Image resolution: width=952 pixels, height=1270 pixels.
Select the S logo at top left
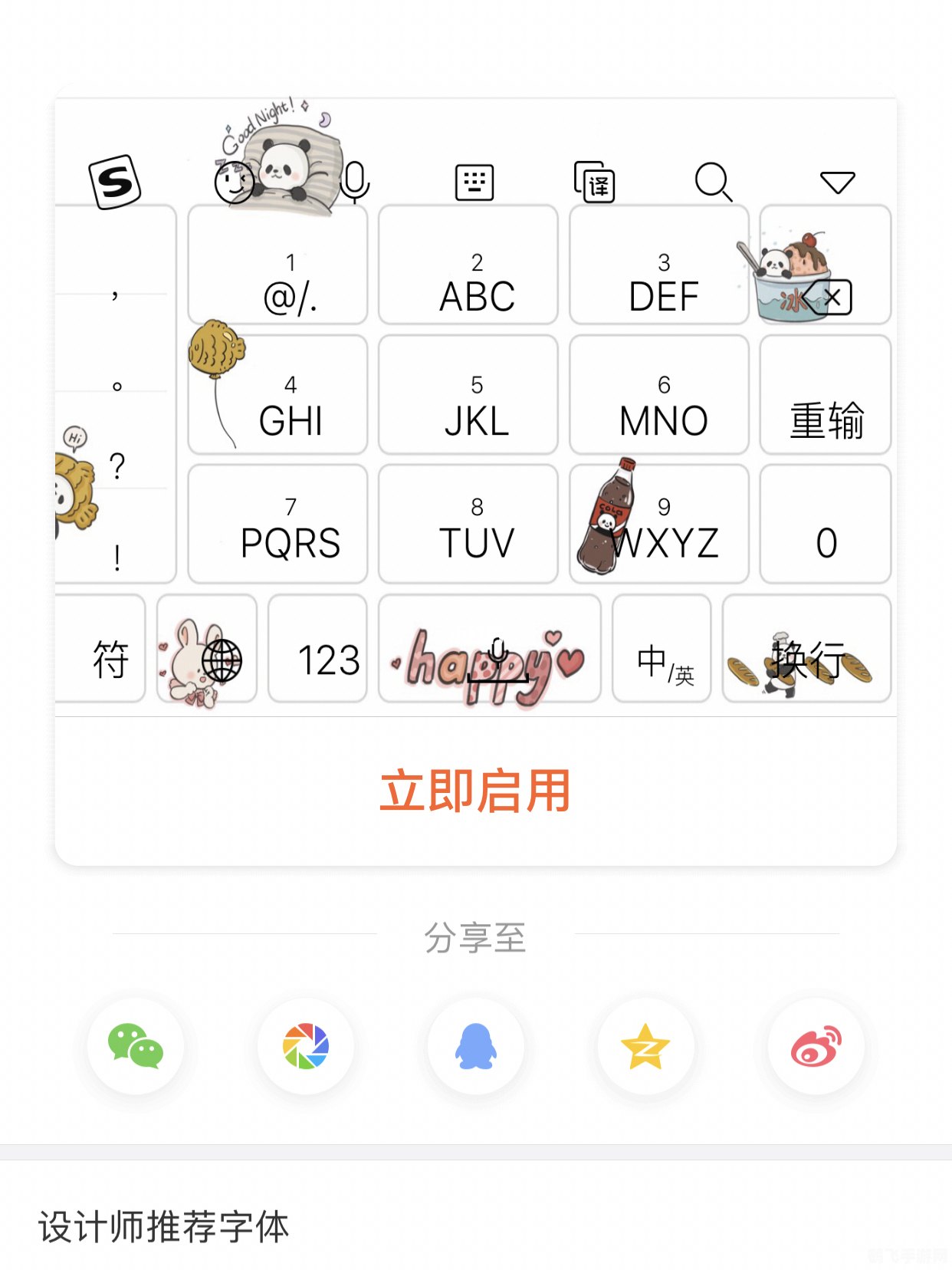pos(113,184)
